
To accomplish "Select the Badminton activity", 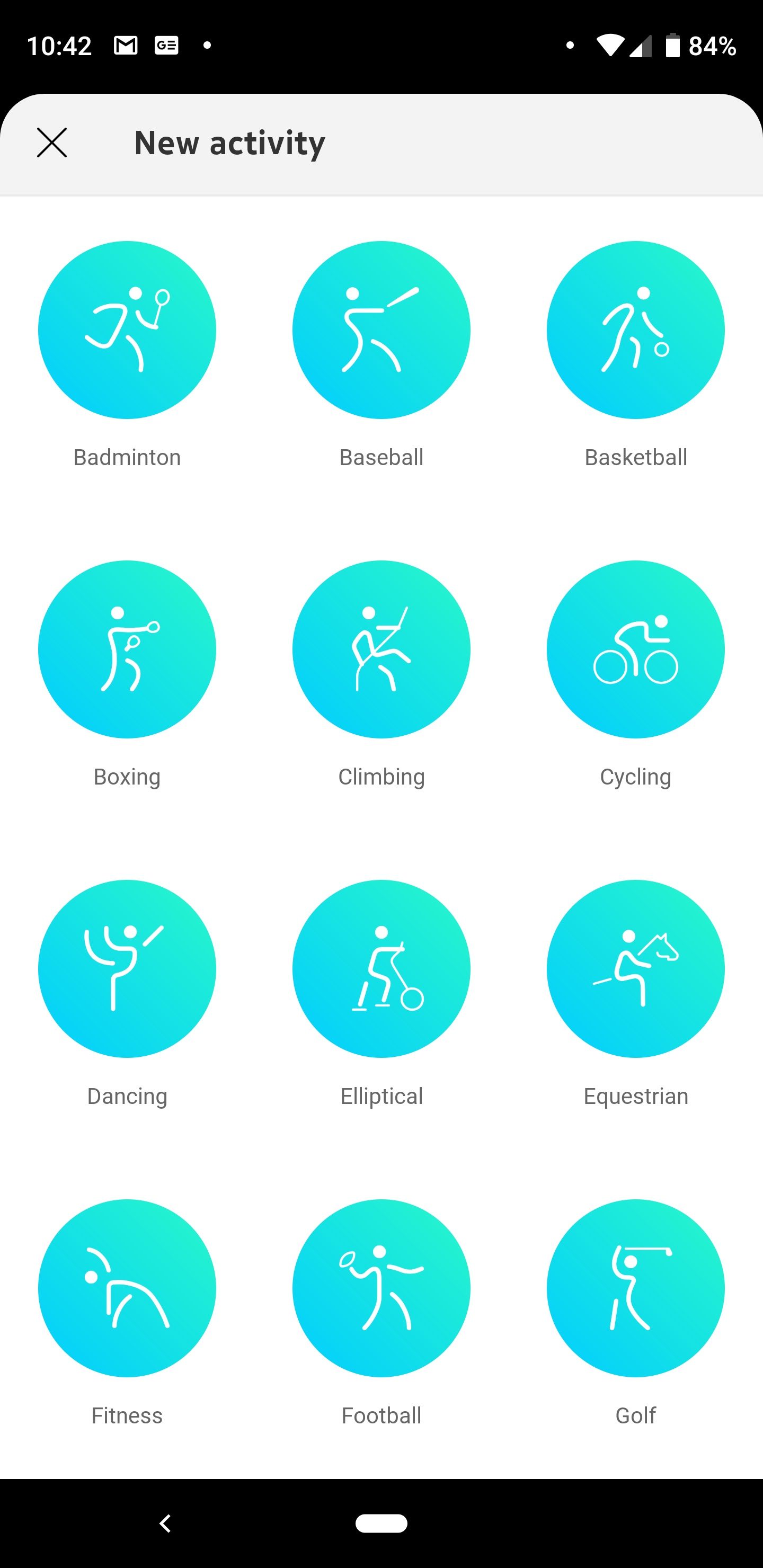I will (x=127, y=330).
